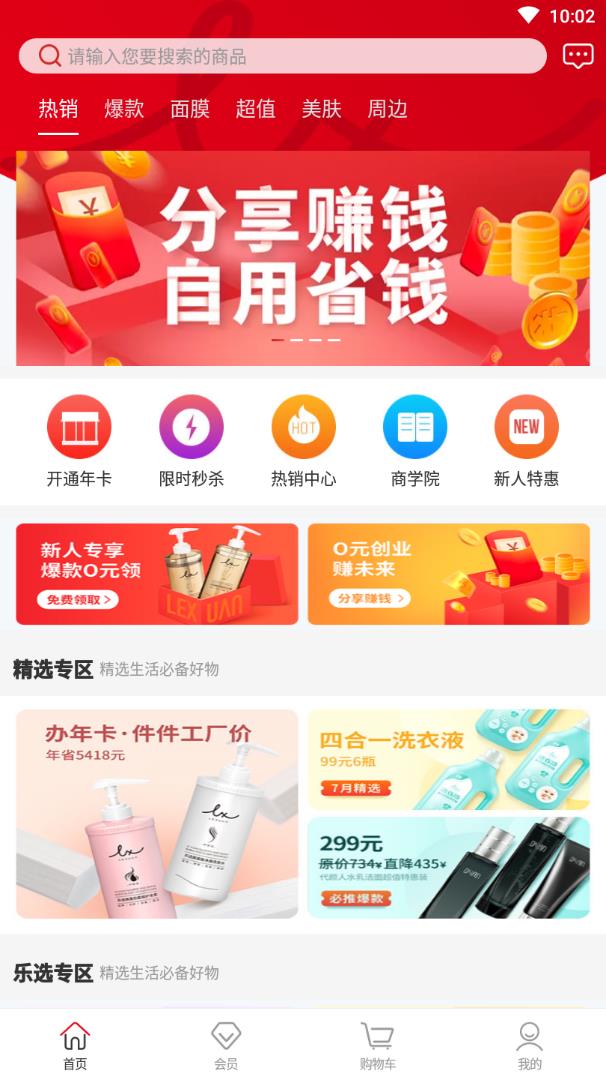Open the 0元创业 赚未来 promo card
The height and width of the screenshot is (1080, 606).
pos(448,574)
